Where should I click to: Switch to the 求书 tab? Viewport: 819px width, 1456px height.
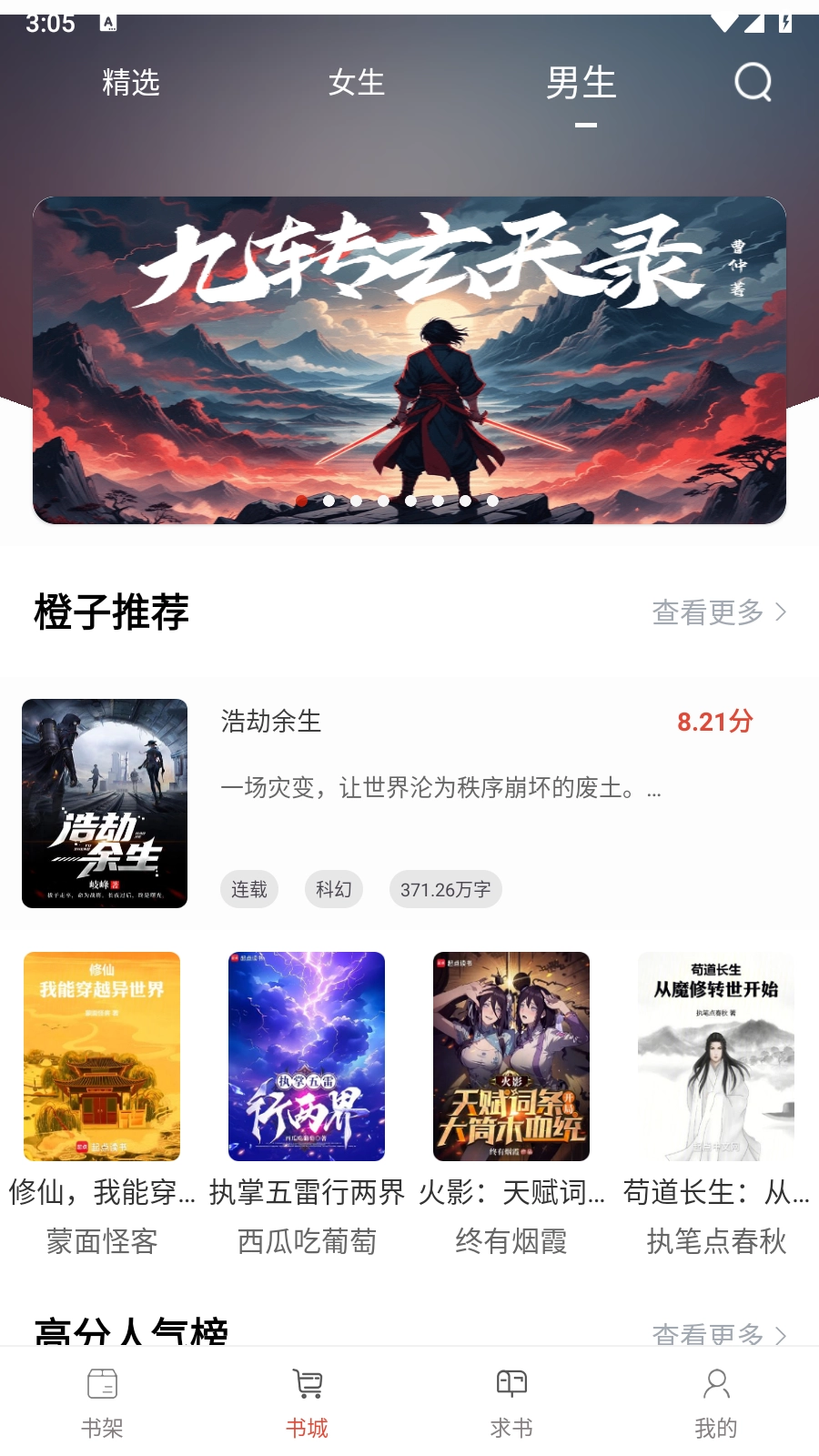(x=511, y=1402)
